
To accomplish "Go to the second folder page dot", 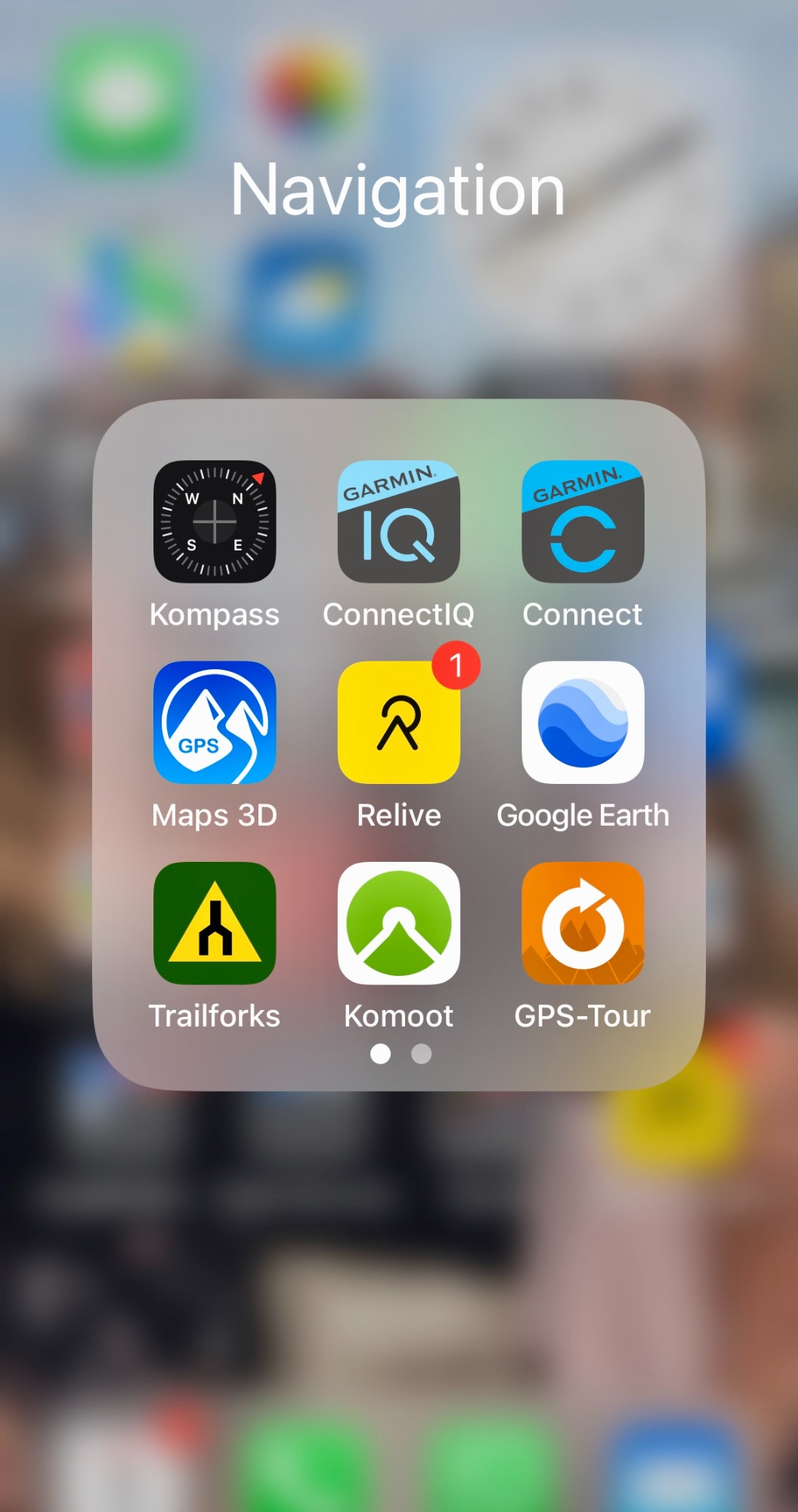I will (x=422, y=1054).
